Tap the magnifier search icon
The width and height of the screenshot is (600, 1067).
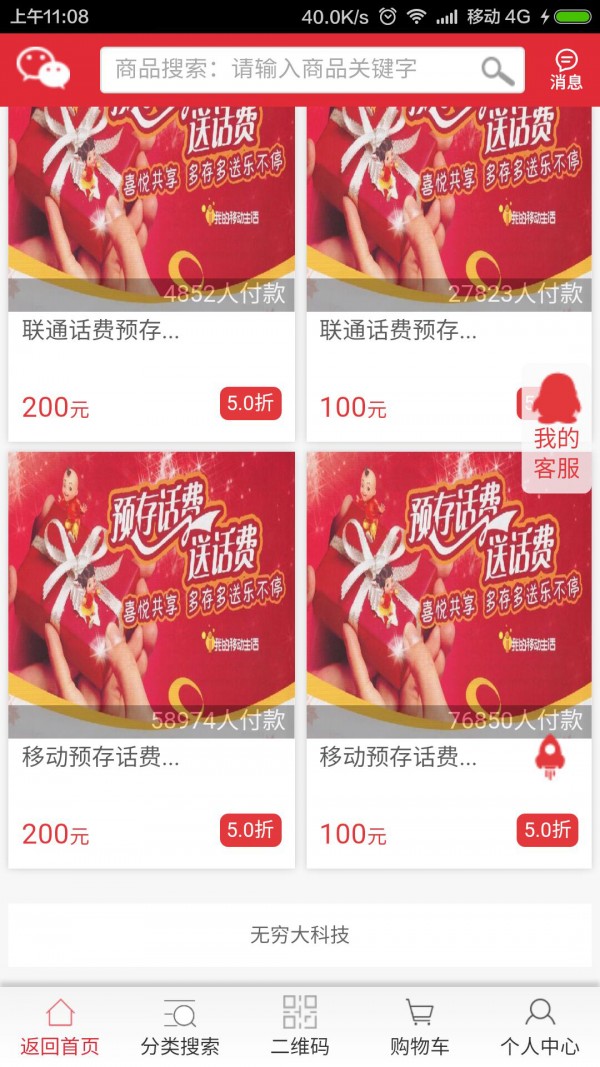tap(497, 70)
